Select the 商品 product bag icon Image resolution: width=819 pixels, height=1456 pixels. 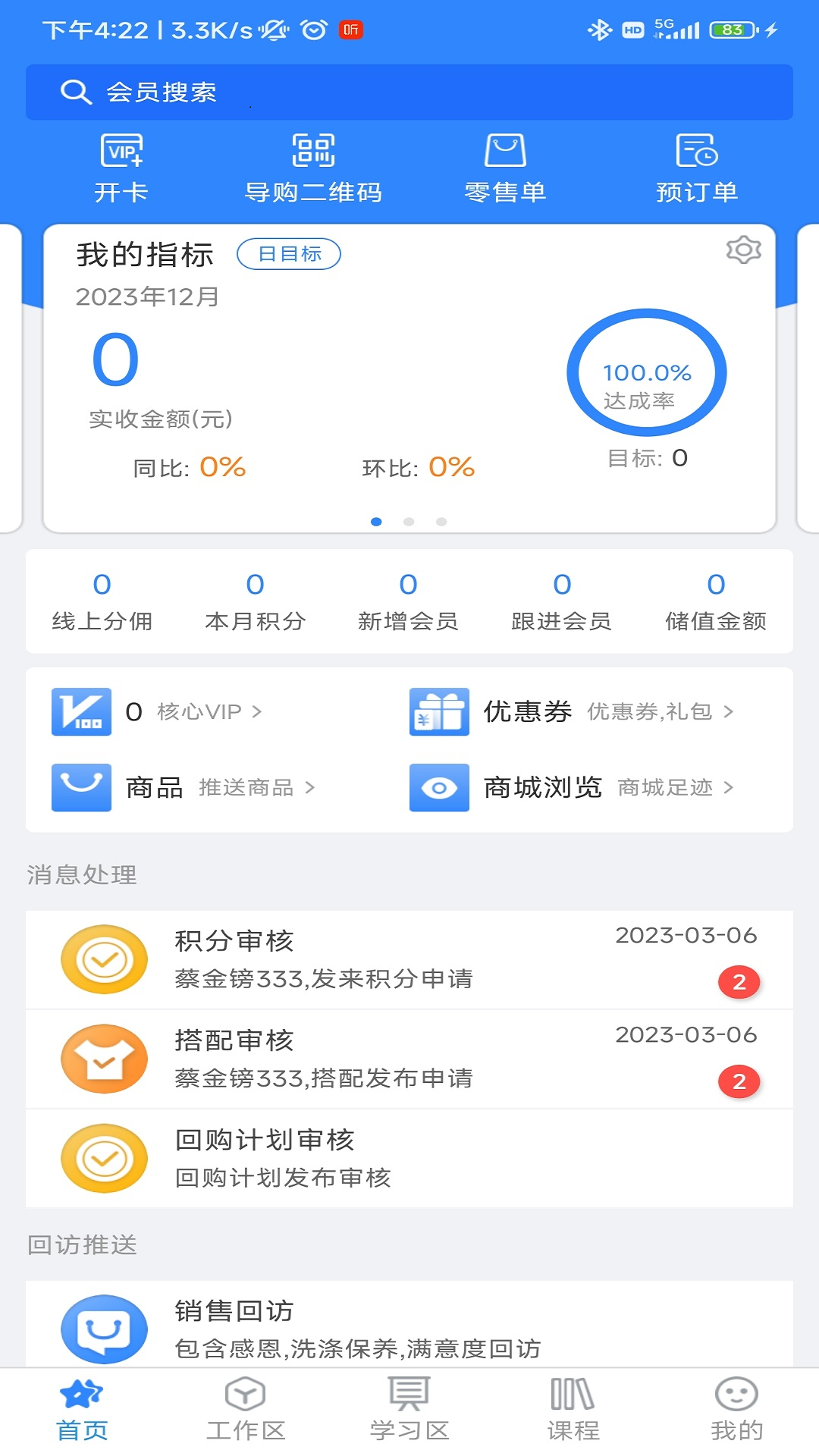(x=81, y=788)
